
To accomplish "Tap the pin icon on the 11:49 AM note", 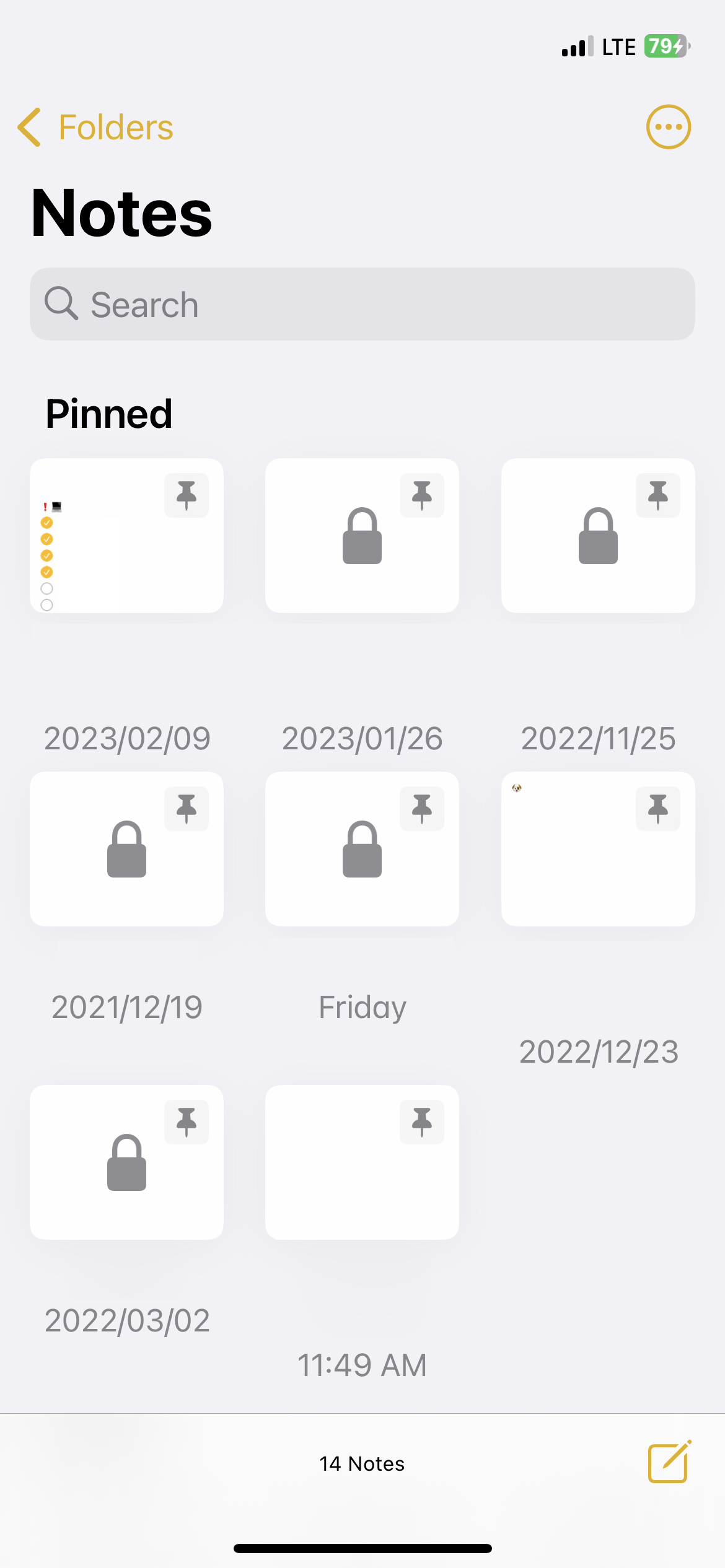I will point(422,1122).
